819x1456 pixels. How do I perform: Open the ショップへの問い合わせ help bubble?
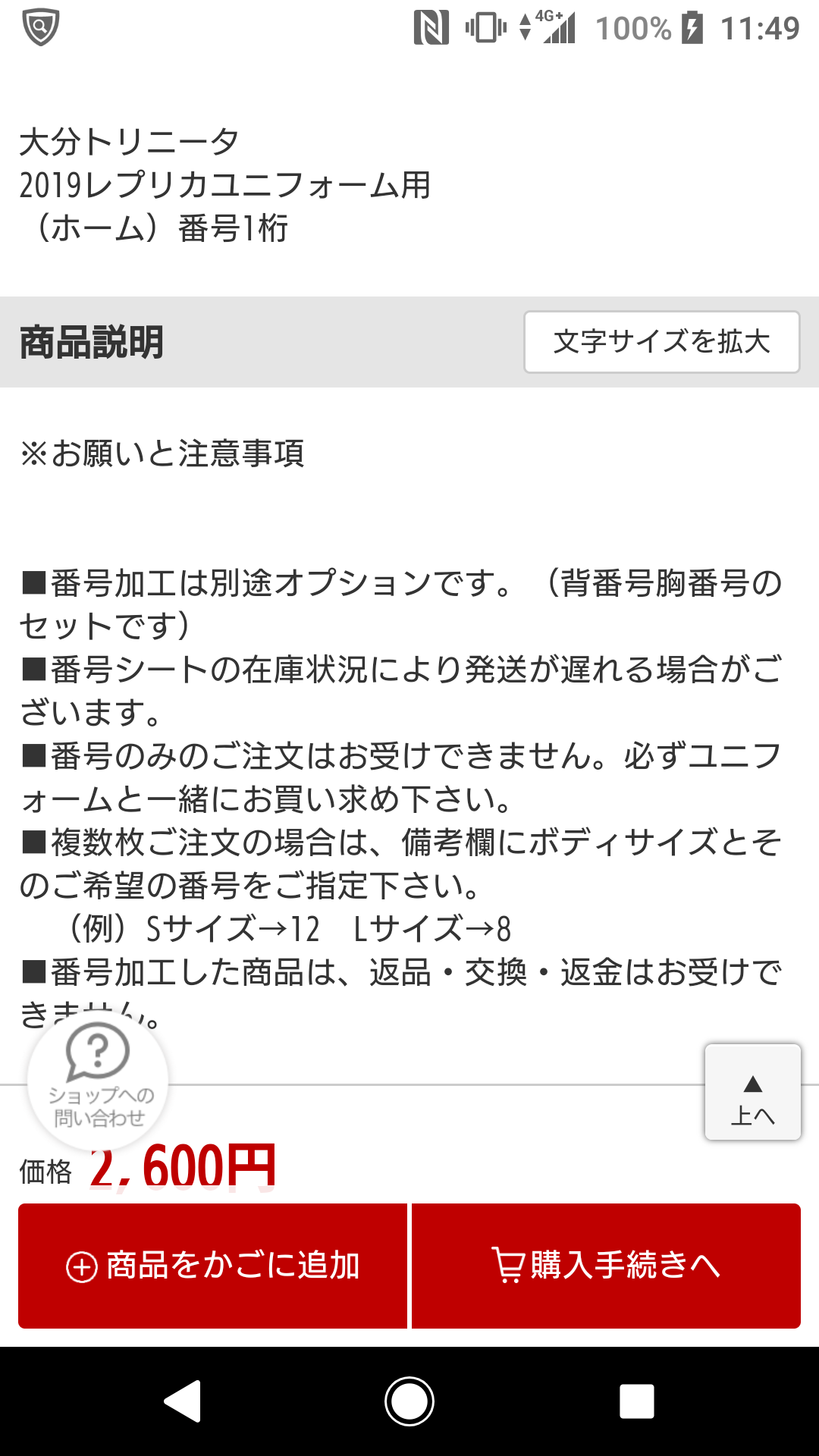coord(98,1078)
